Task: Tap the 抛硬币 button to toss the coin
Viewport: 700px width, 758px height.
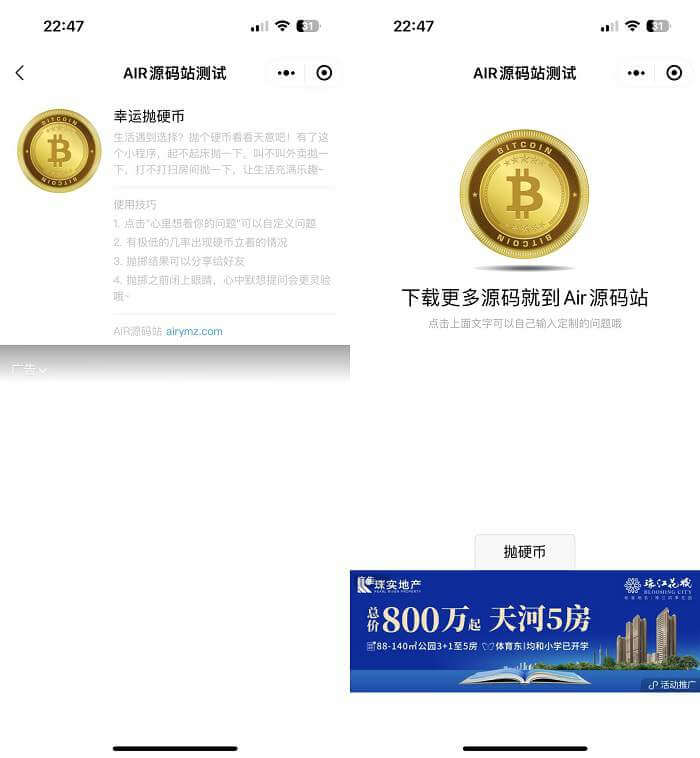Action: [524, 552]
